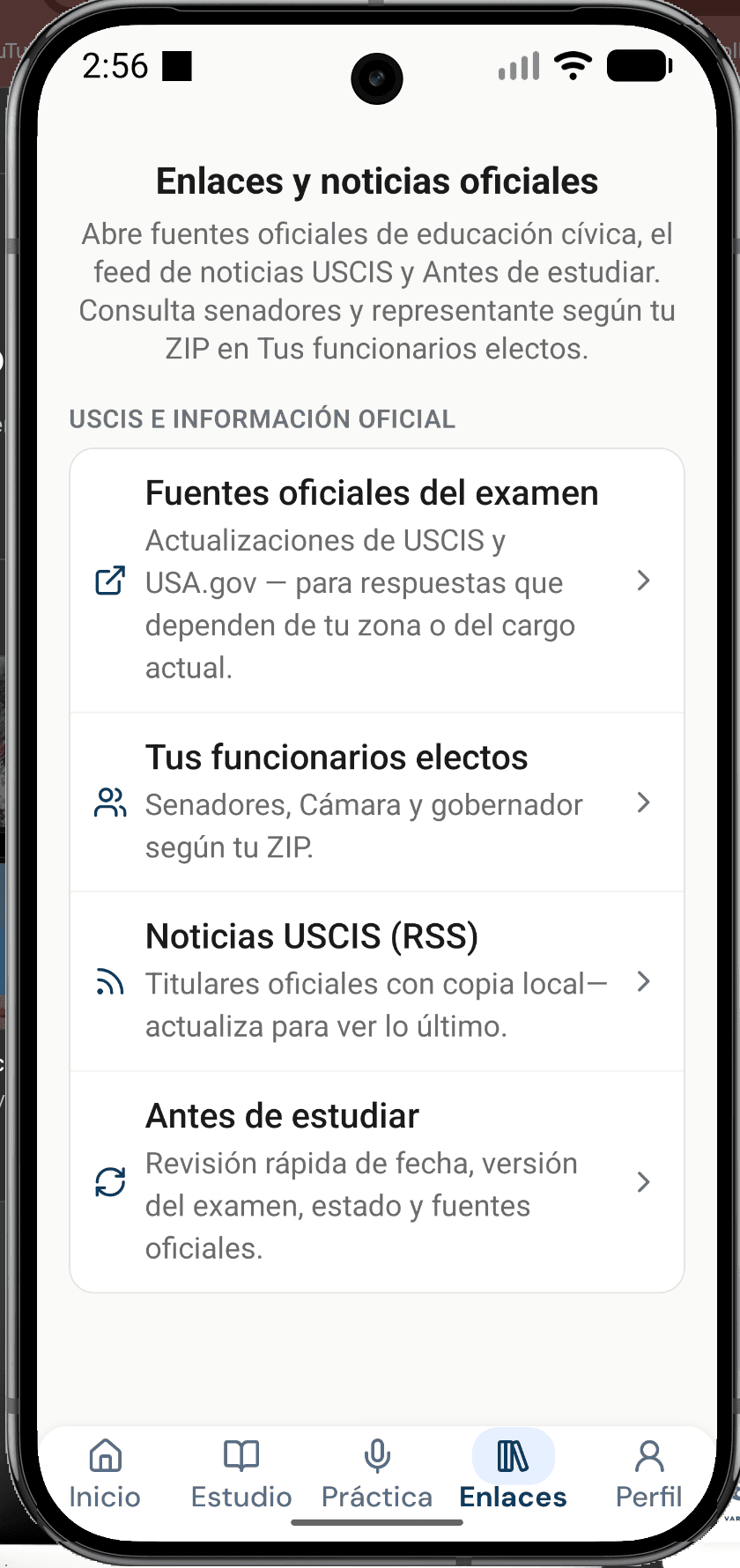The height and width of the screenshot is (1568, 740).
Task: Open the Antes de estudiar review card
Action: point(370,1180)
